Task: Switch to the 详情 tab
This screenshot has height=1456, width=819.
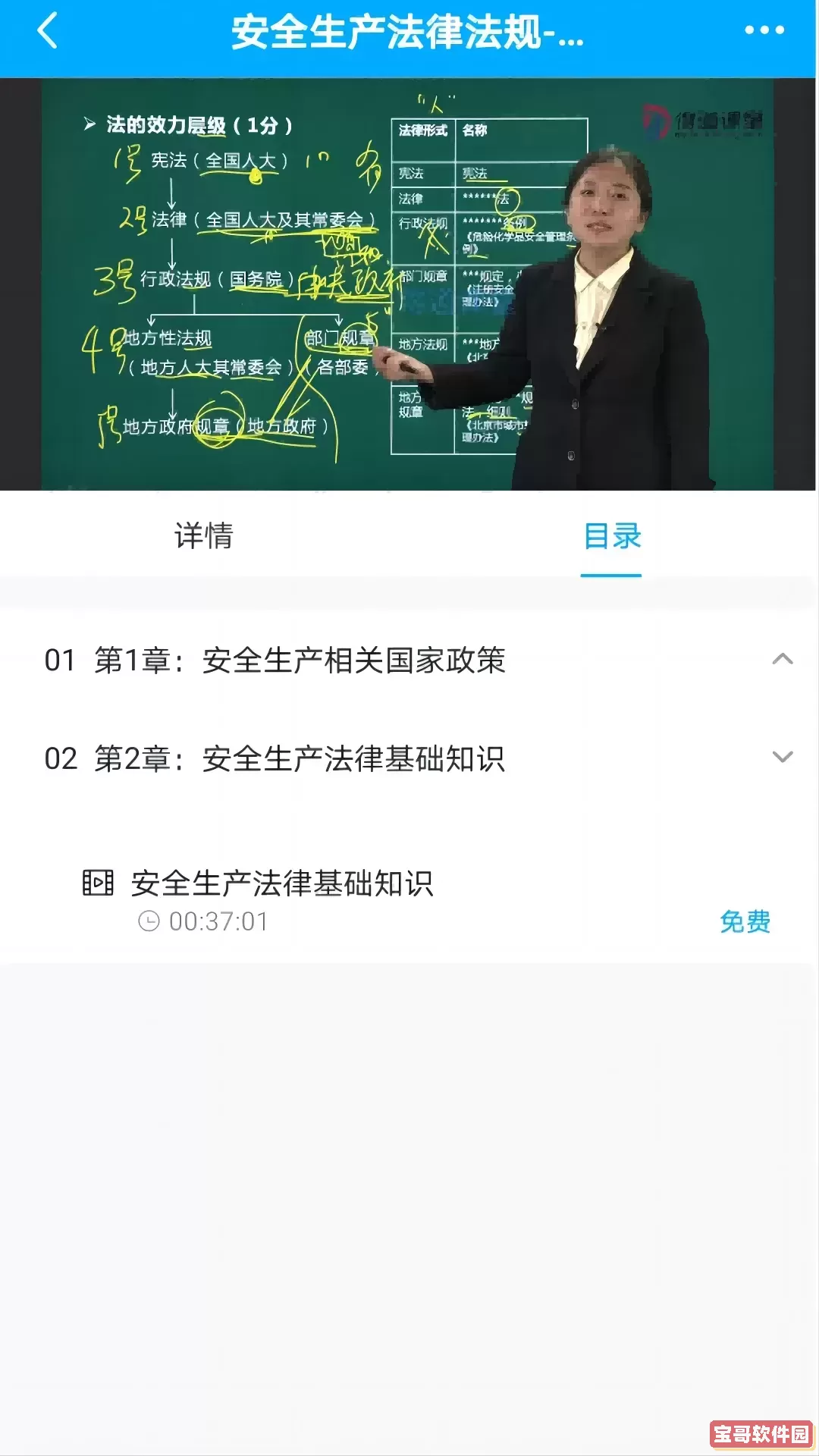Action: (203, 536)
